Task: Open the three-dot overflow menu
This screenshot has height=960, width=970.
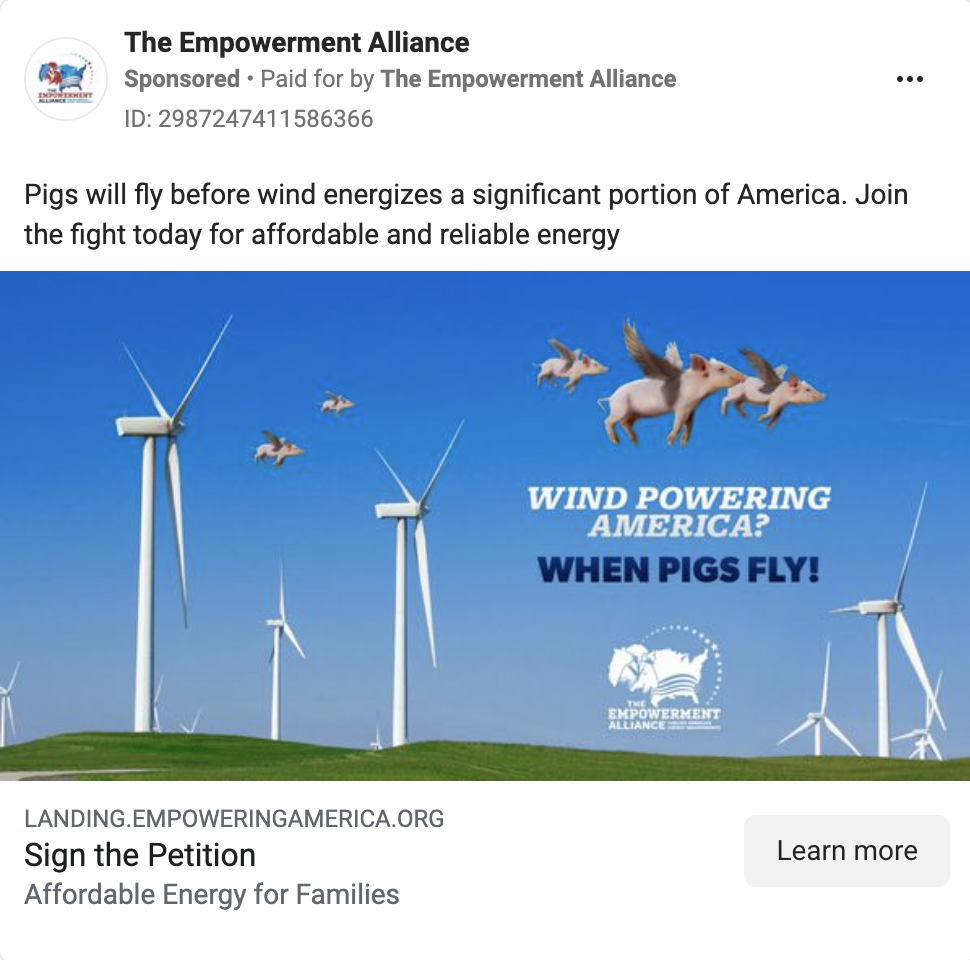Action: coord(909,80)
